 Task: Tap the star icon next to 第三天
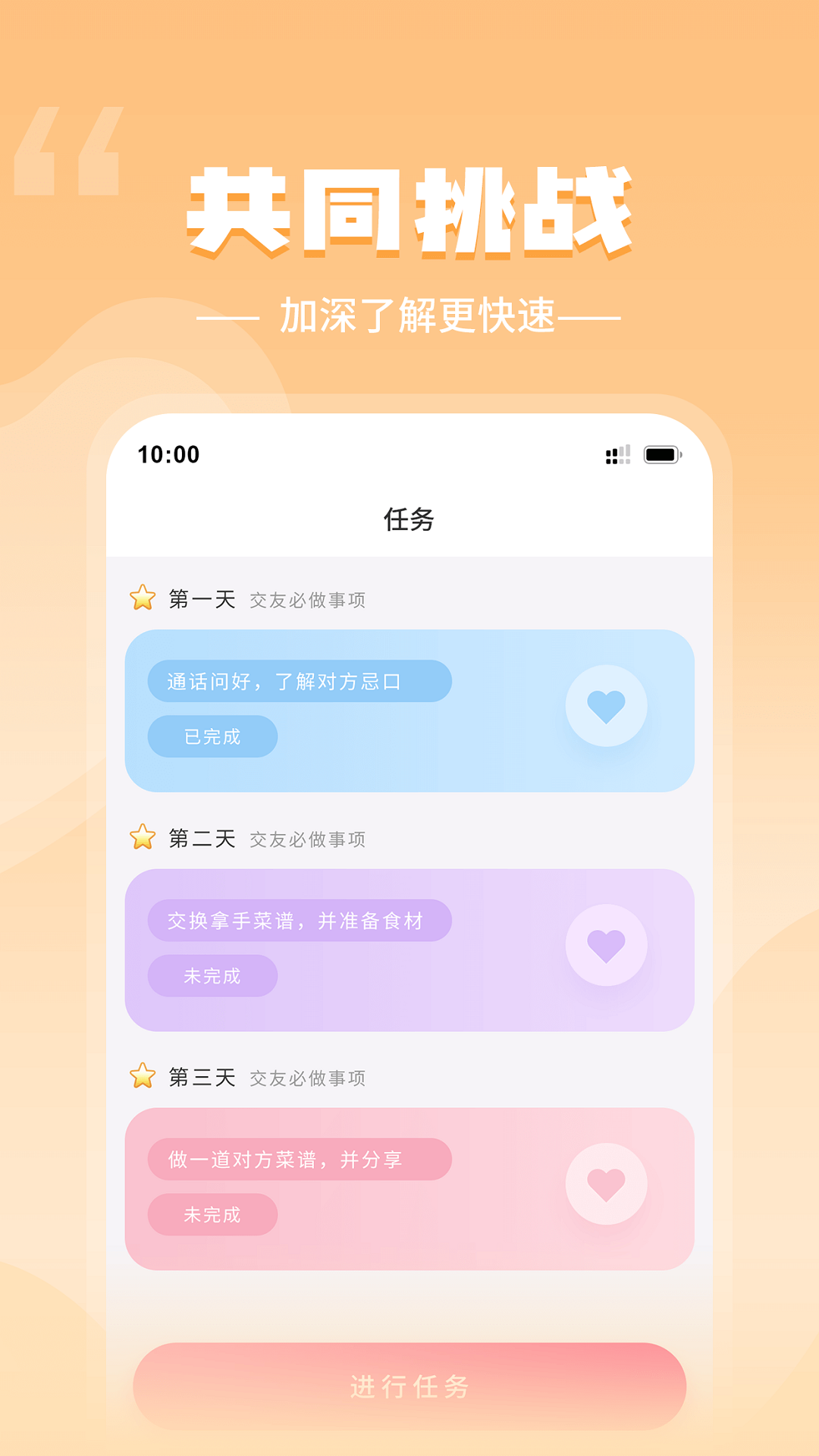point(141,1078)
